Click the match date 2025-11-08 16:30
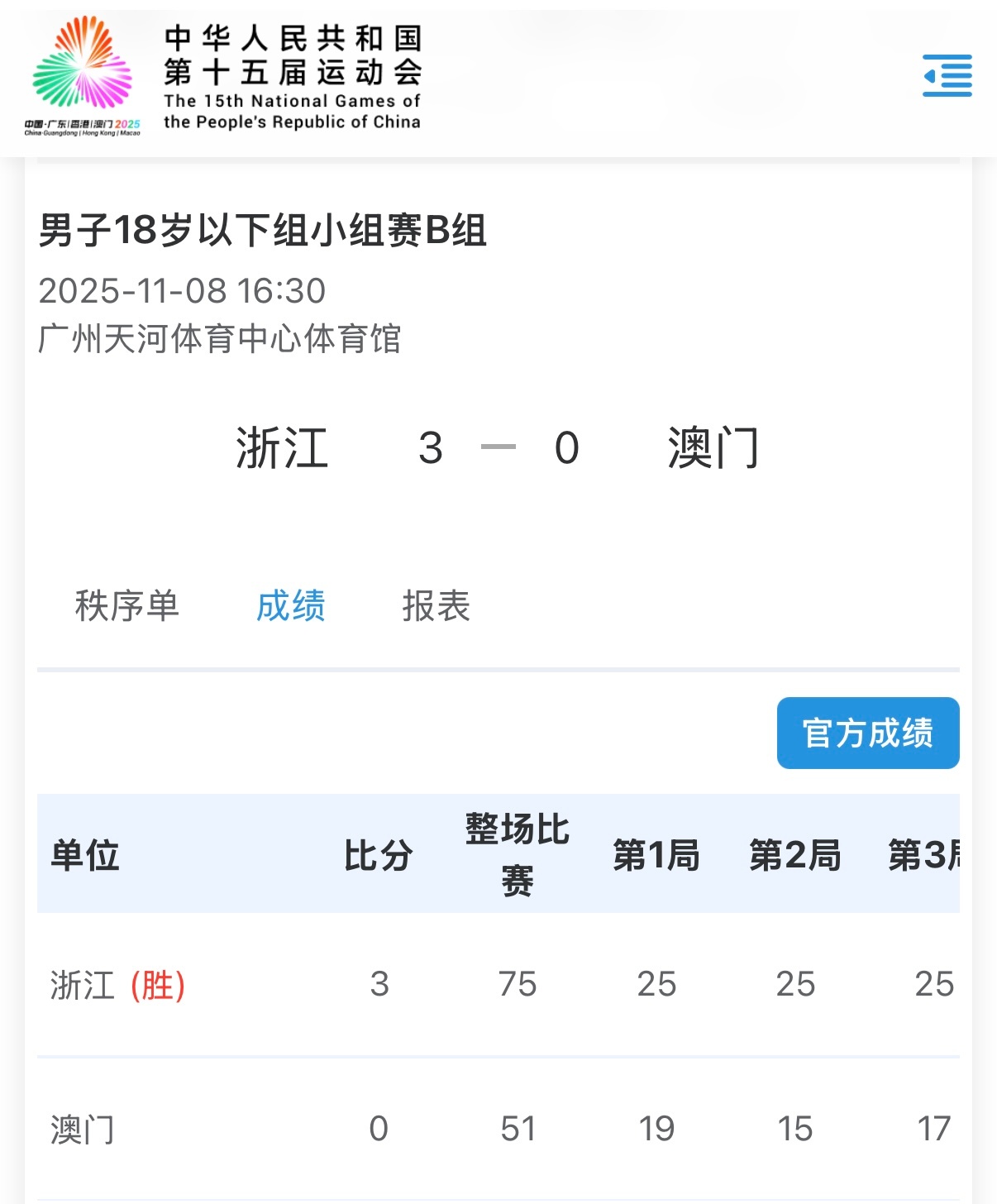The width and height of the screenshot is (997, 1204). click(185, 291)
